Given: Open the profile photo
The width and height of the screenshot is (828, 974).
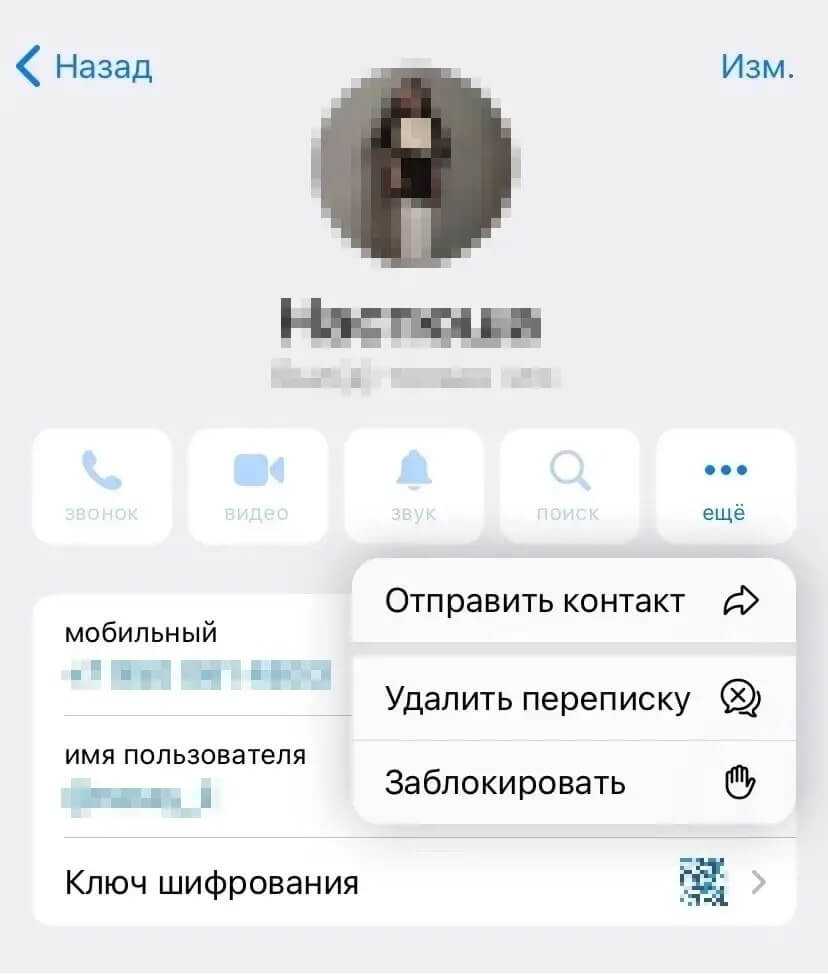Looking at the screenshot, I should 415,166.
